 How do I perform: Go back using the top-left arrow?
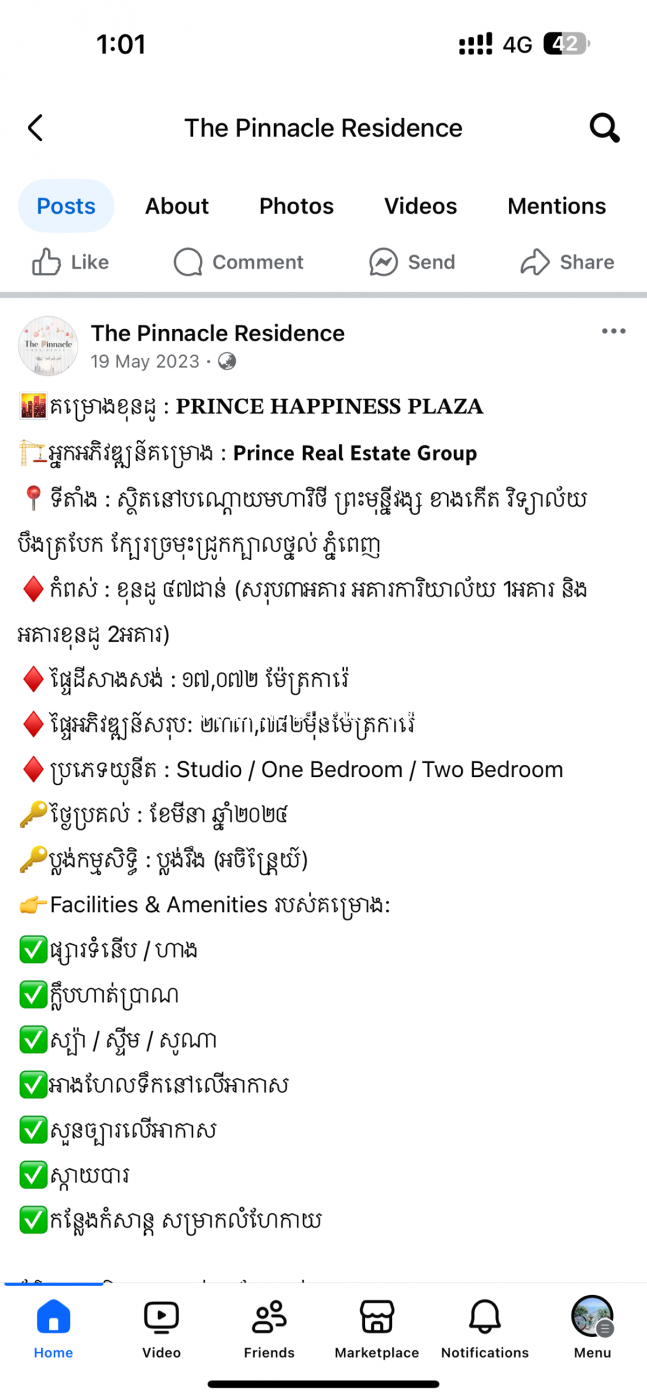pyautogui.click(x=36, y=128)
